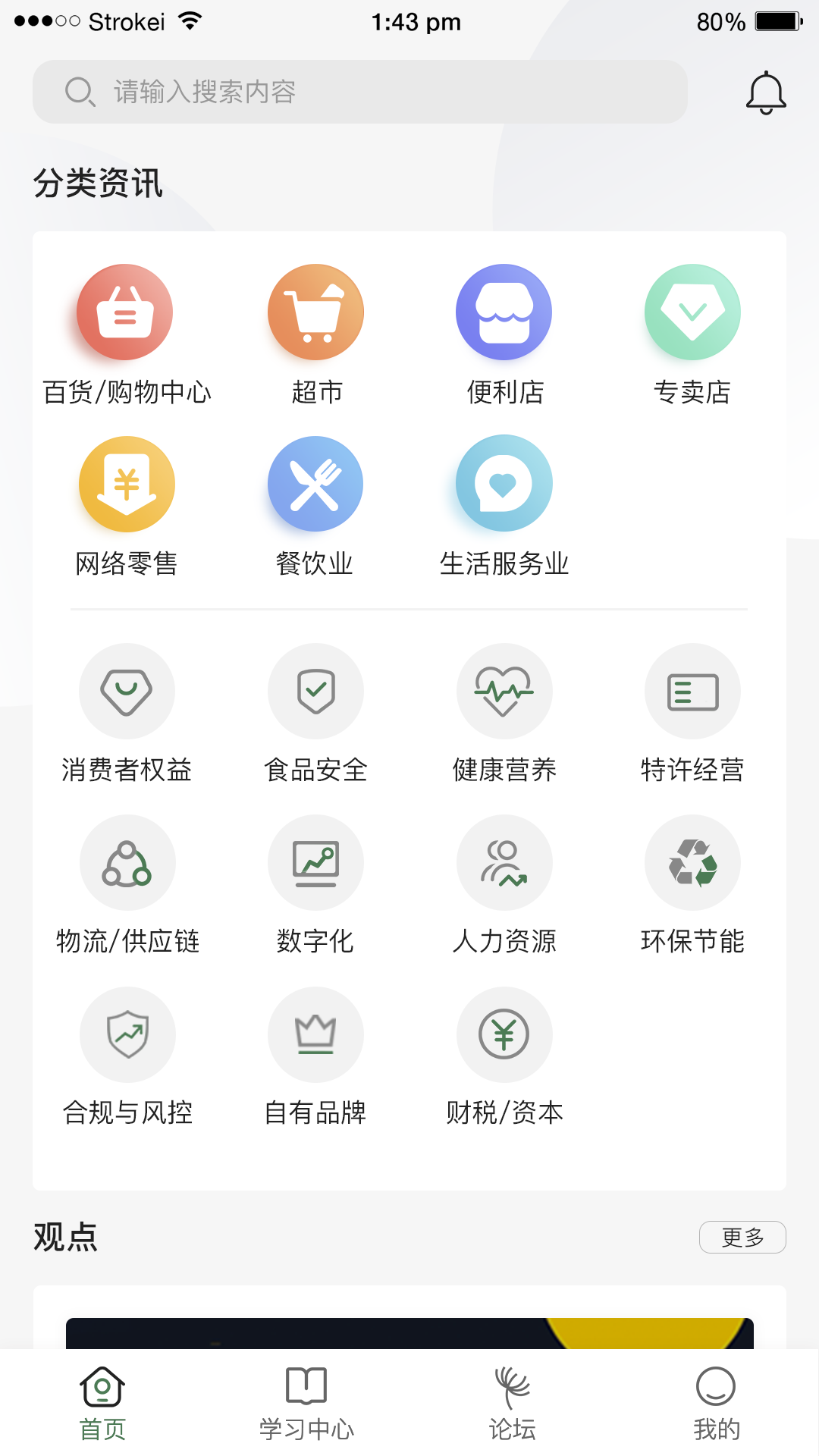This screenshot has width=819, height=1456.
Task: Select the 餐饮业 category
Action: tap(315, 485)
